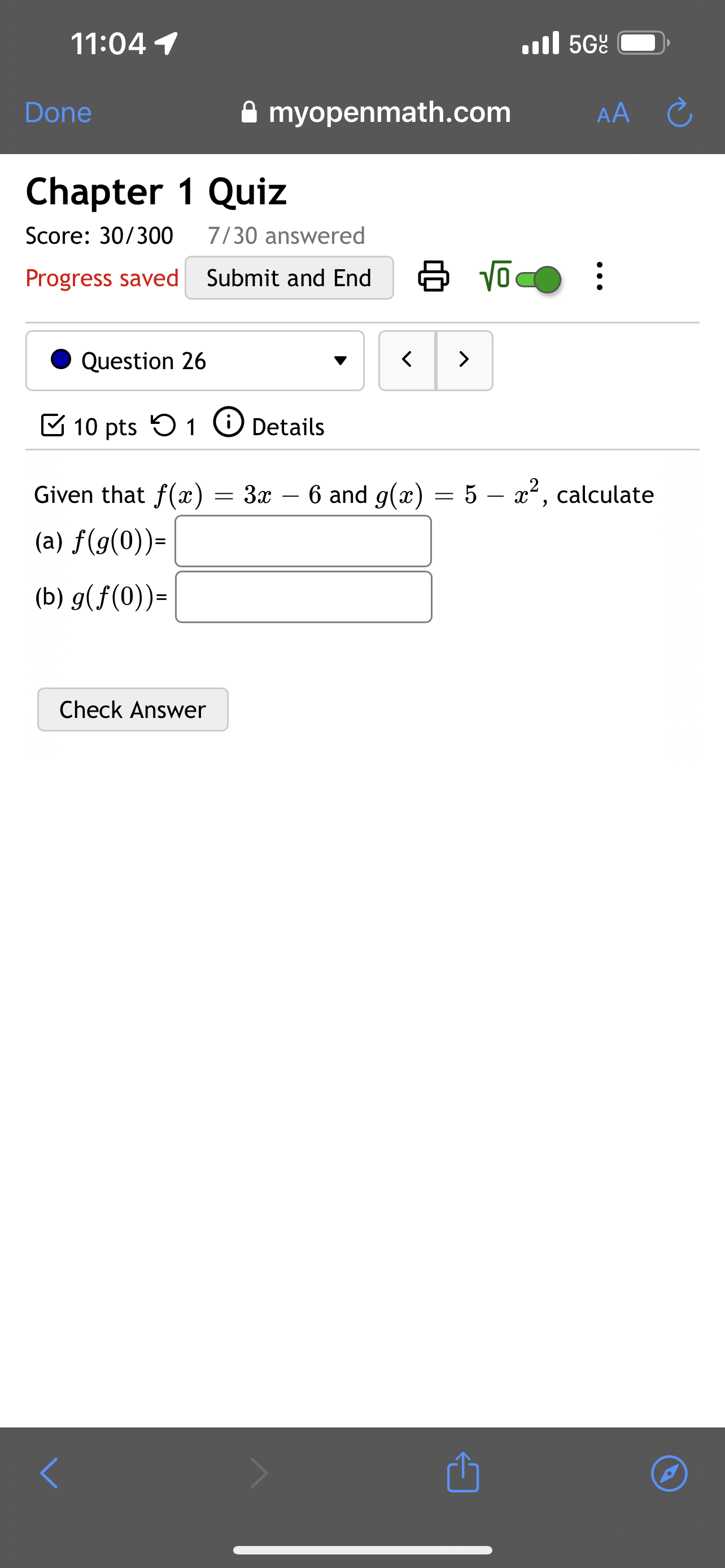Open the Question 26 dropdown
Image resolution: width=725 pixels, height=1568 pixels.
point(340,360)
